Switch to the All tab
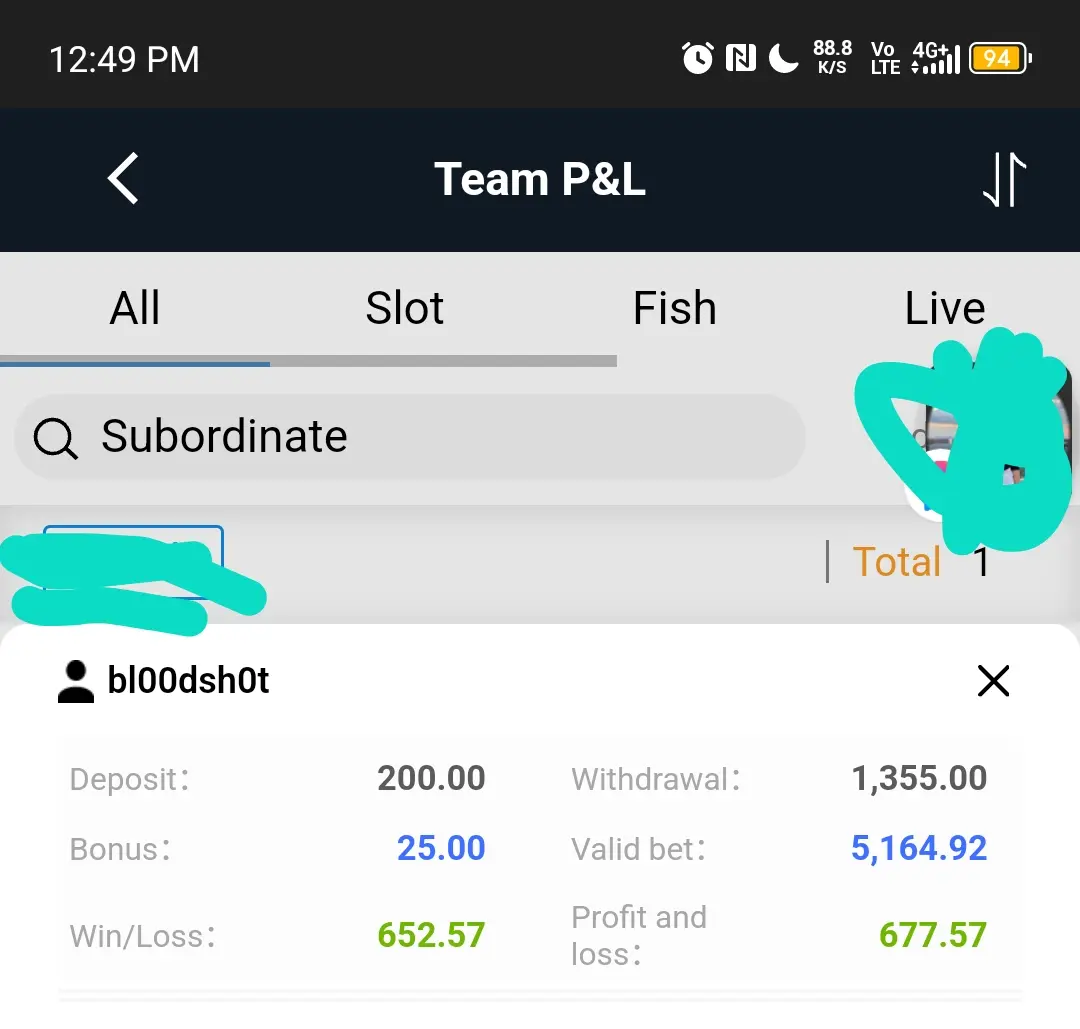Image resolution: width=1080 pixels, height=1029 pixels. point(135,308)
